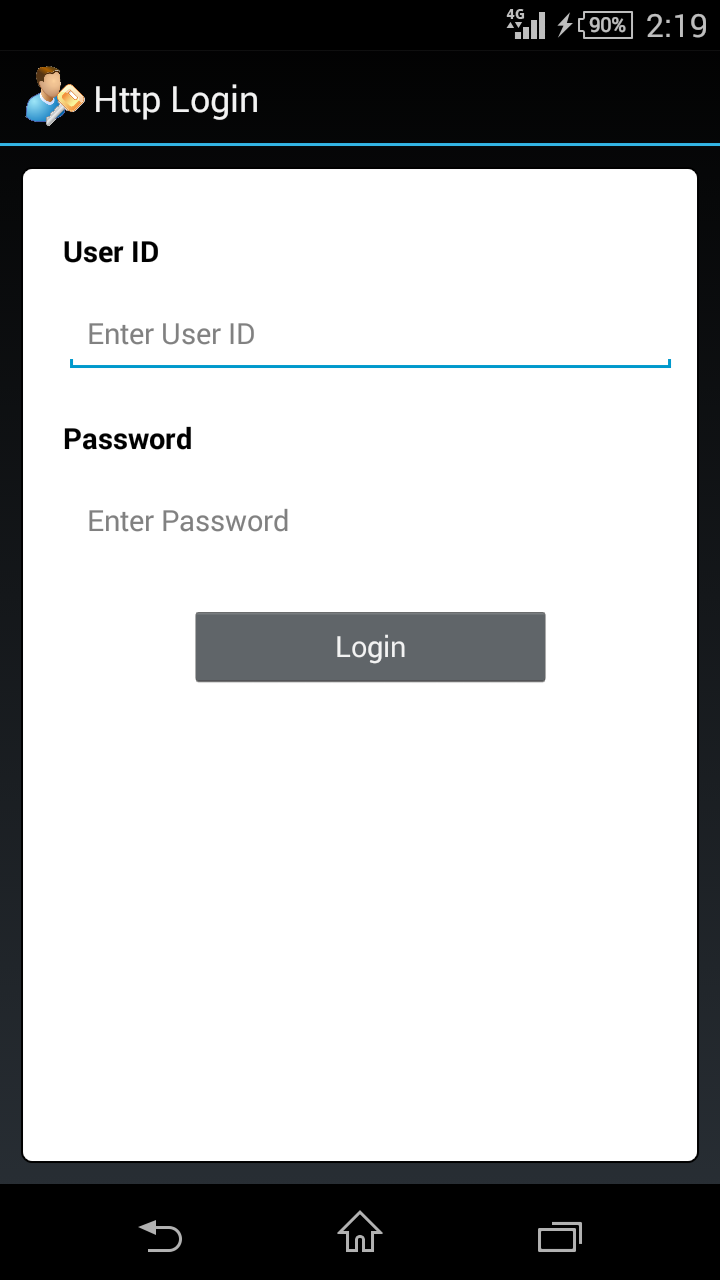Screen dimensions: 720x1280
Task: Focus the Enter Password field
Action: tap(369, 521)
